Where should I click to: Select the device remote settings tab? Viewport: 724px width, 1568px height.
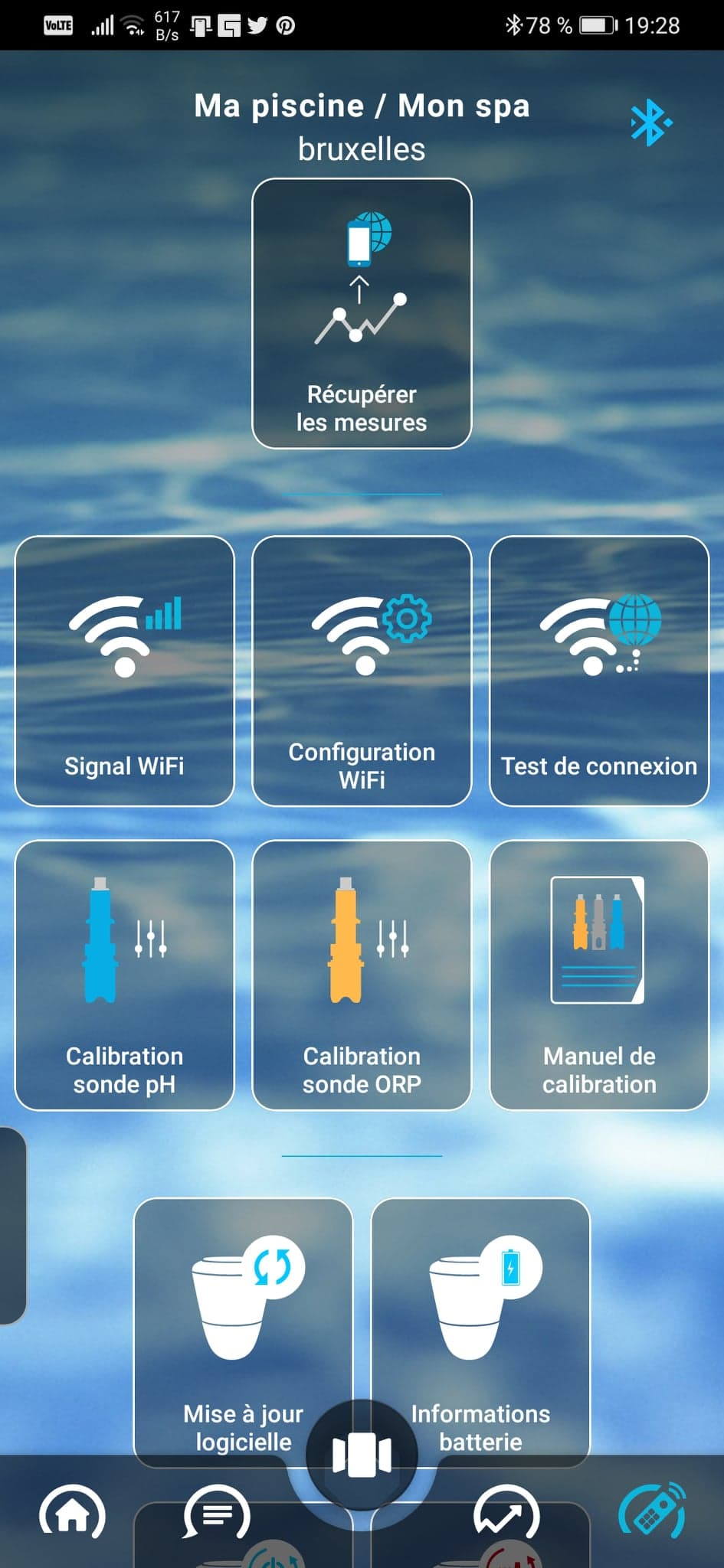652,1511
